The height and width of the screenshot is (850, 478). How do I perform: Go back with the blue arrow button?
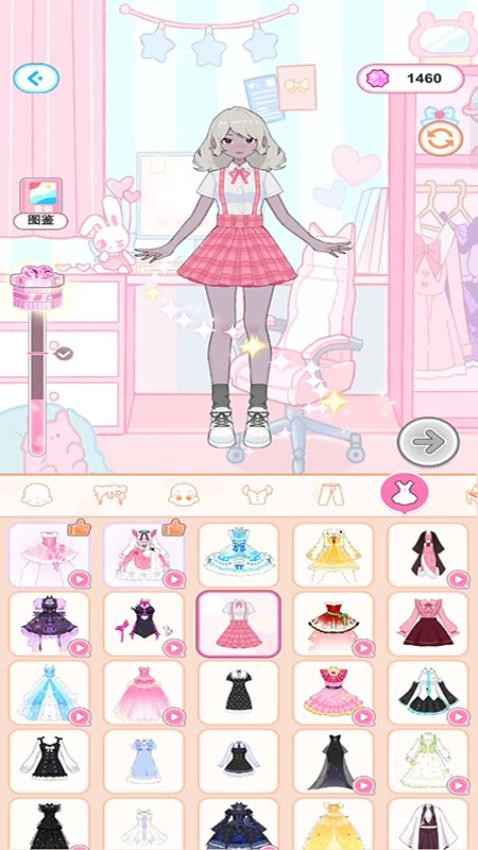(x=36, y=78)
